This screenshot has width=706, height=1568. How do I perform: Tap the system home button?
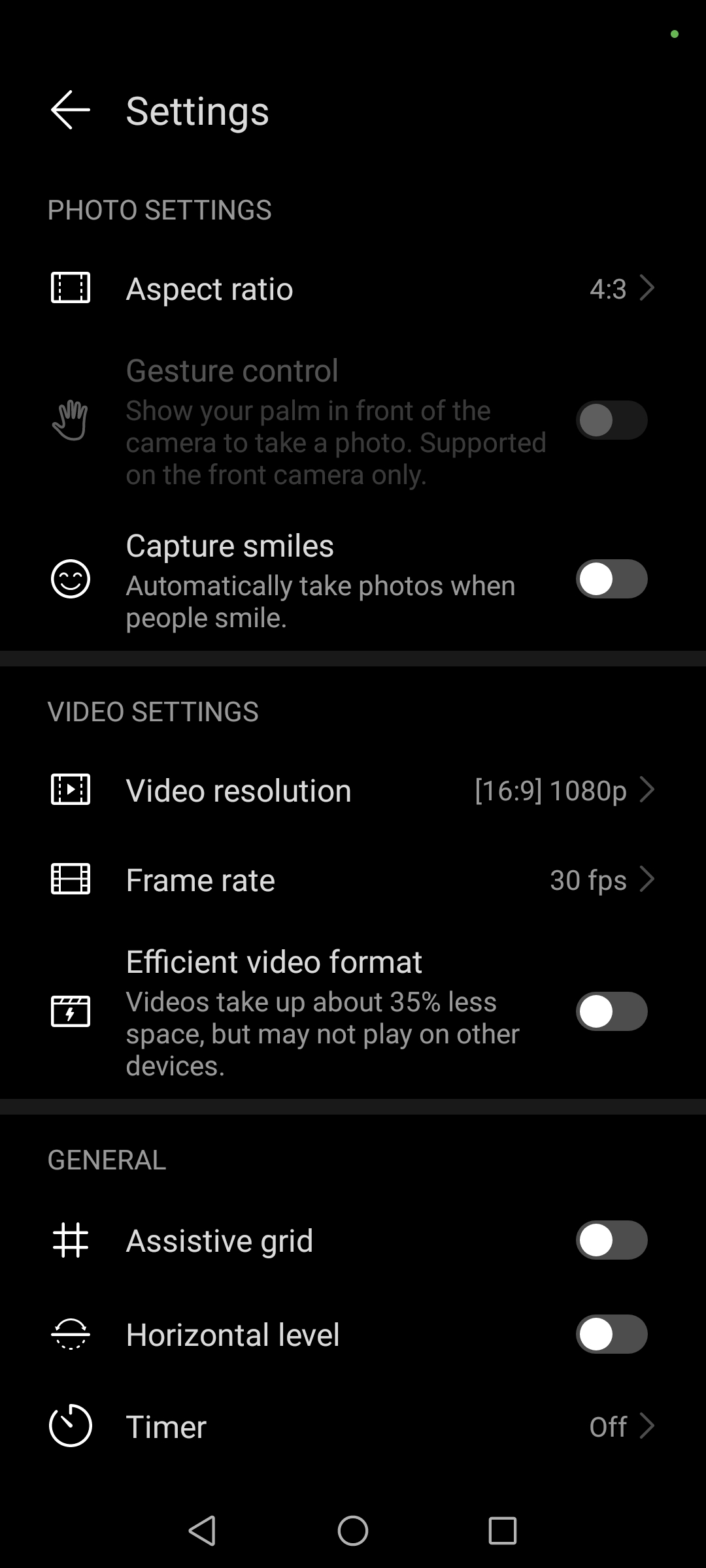click(353, 1530)
